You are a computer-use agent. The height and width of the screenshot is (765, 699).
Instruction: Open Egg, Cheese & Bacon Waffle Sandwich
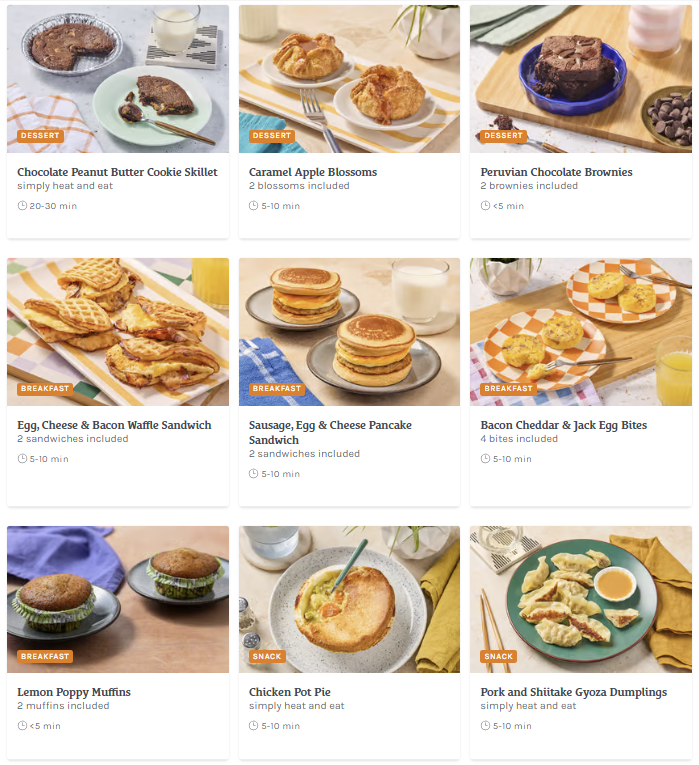pyautogui.click(x=115, y=425)
